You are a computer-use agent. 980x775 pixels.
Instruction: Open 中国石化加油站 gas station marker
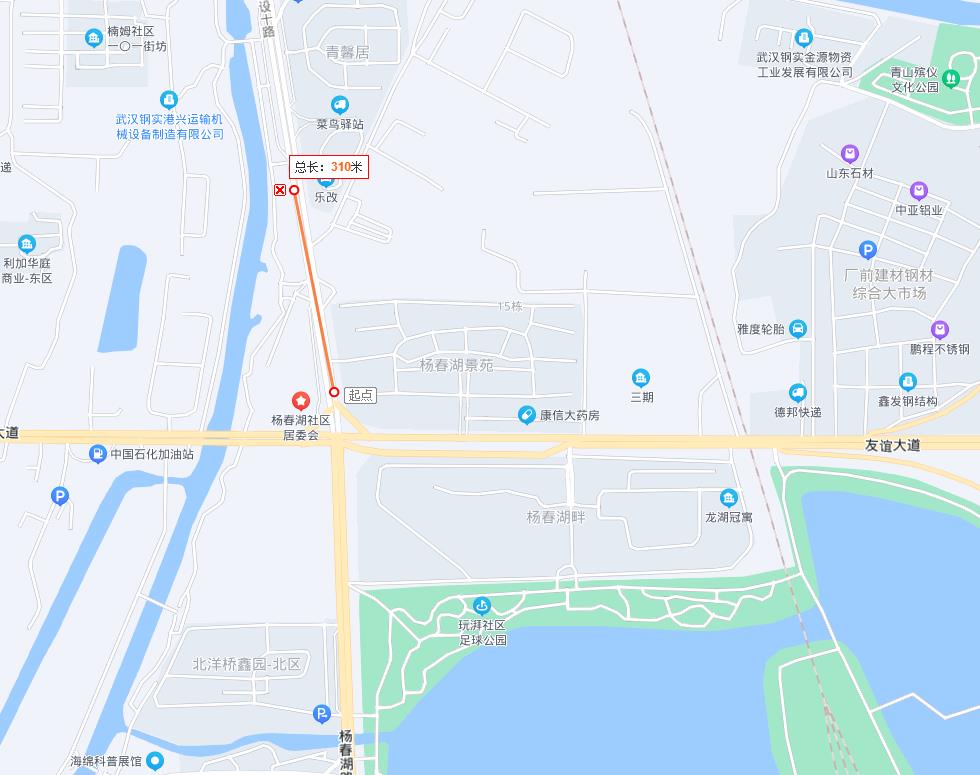coord(97,454)
